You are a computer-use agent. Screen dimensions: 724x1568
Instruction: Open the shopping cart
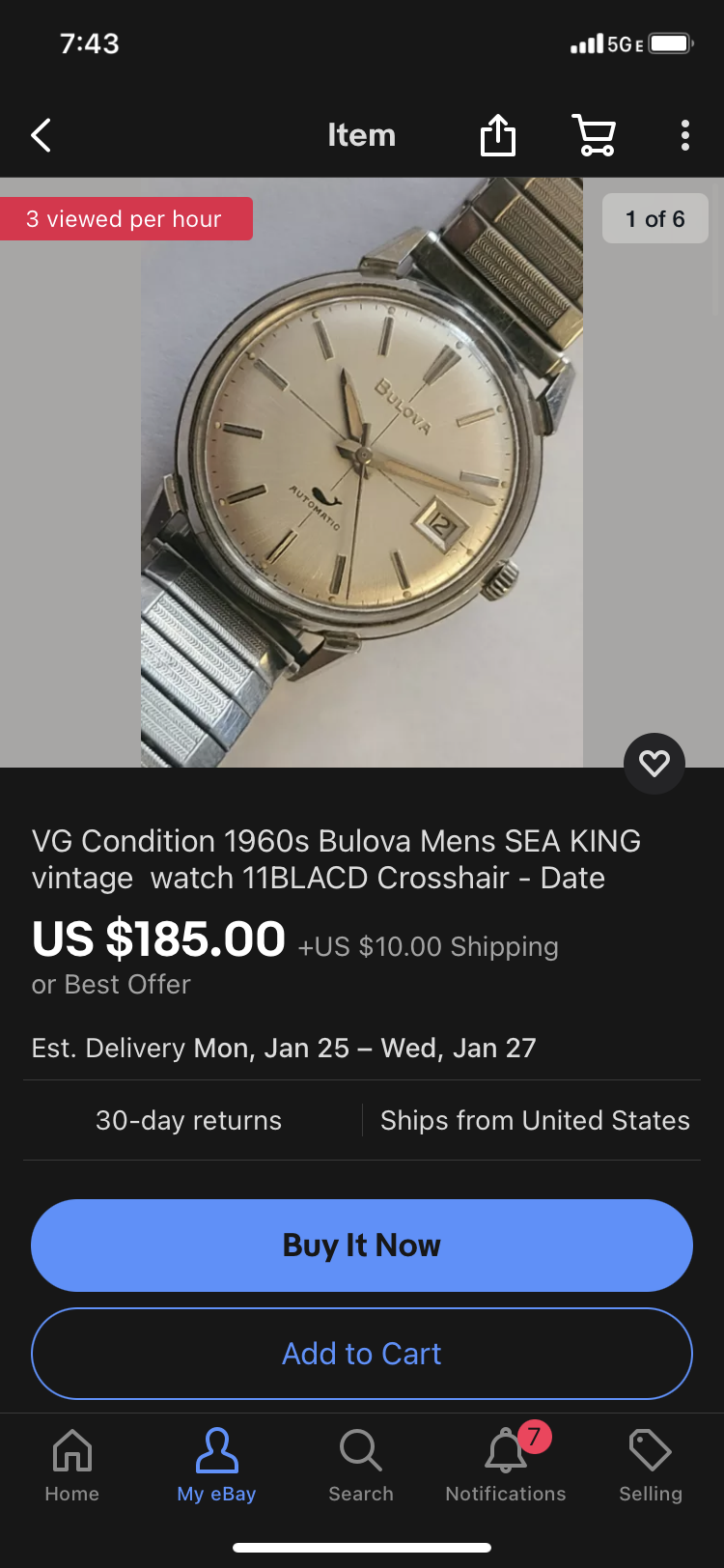coord(594,135)
